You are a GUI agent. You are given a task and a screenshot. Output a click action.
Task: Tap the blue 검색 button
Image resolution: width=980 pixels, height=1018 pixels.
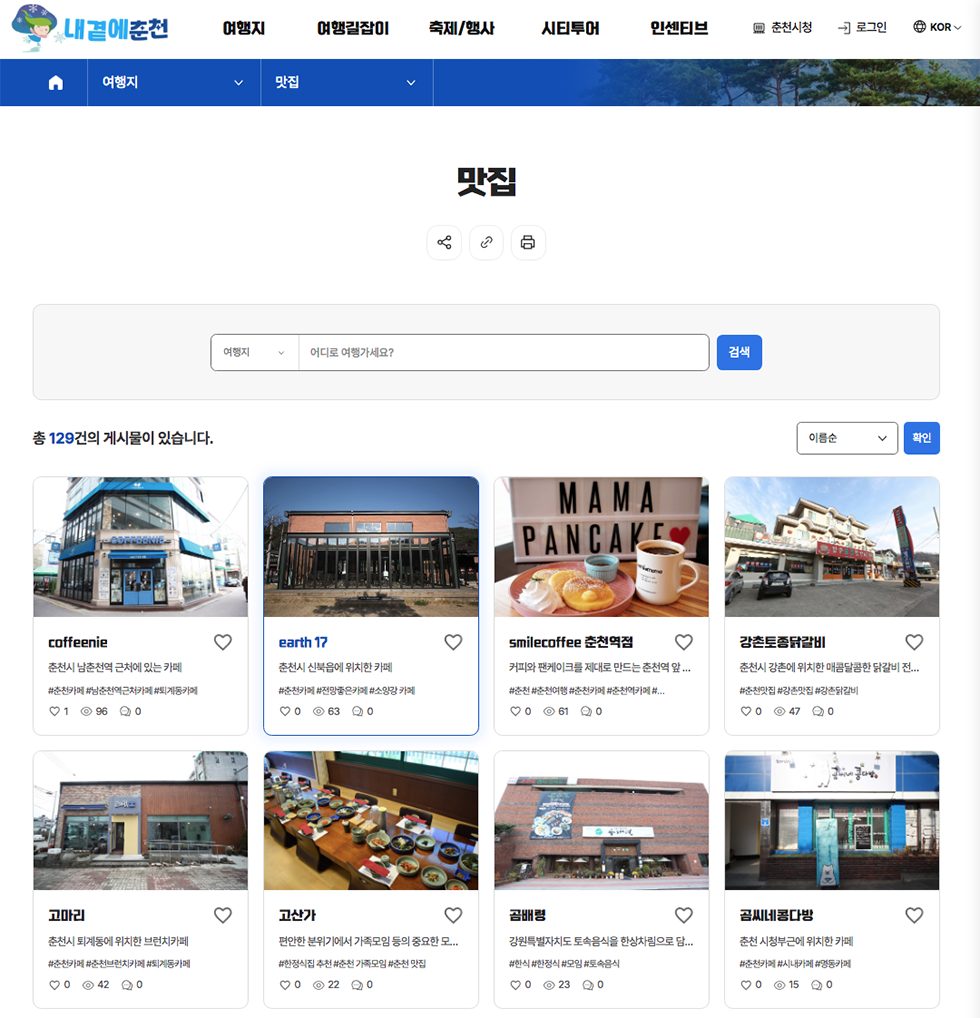click(739, 352)
